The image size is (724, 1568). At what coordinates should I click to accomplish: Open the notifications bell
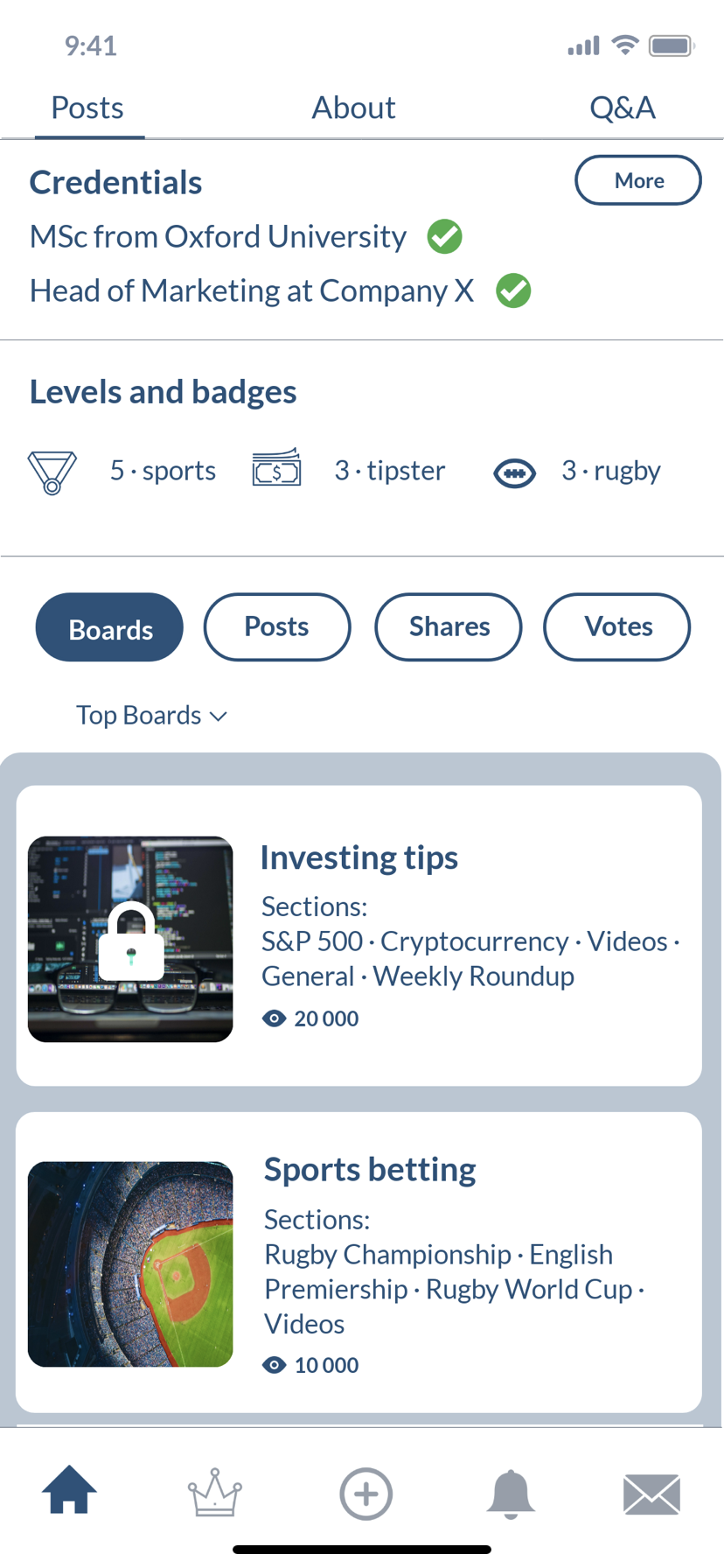pos(511,1493)
